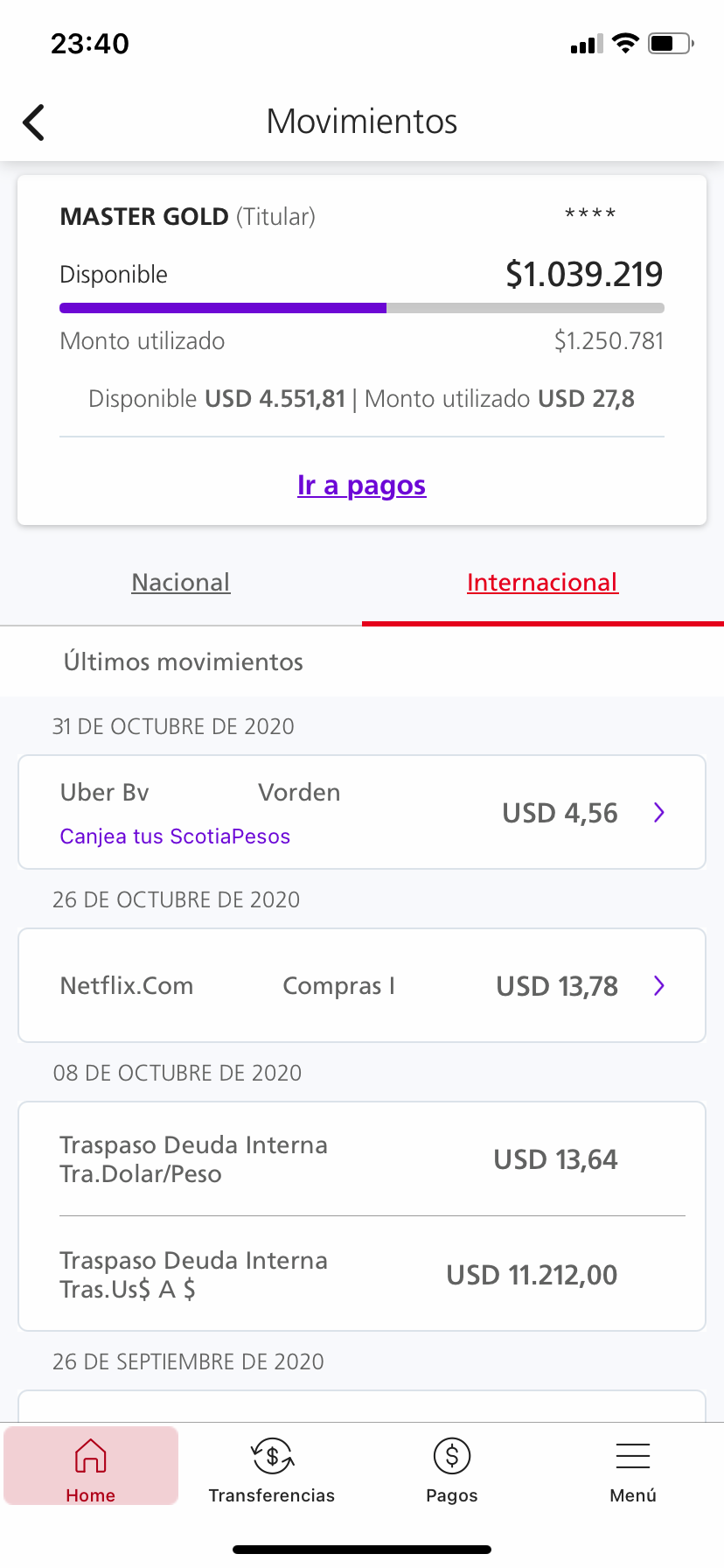Tap Canjea tus ScotiaPesos link
This screenshot has width=724, height=1568.
pos(175,836)
